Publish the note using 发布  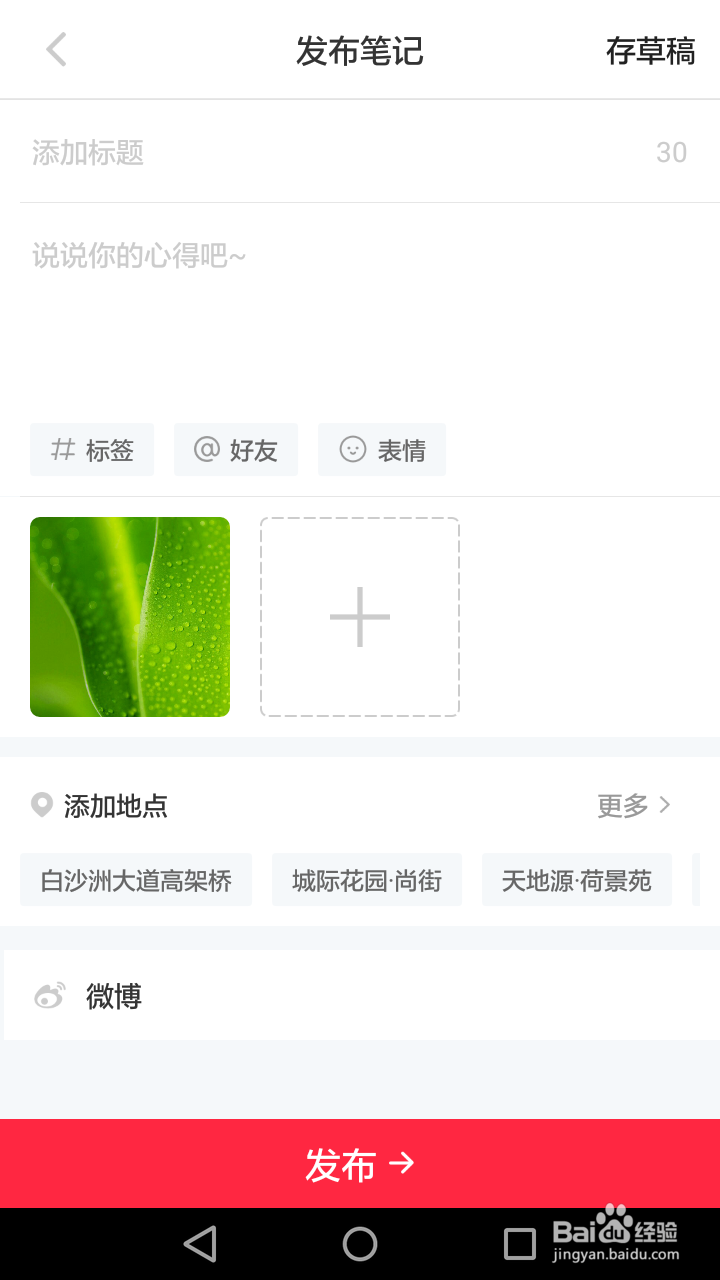coord(360,1163)
